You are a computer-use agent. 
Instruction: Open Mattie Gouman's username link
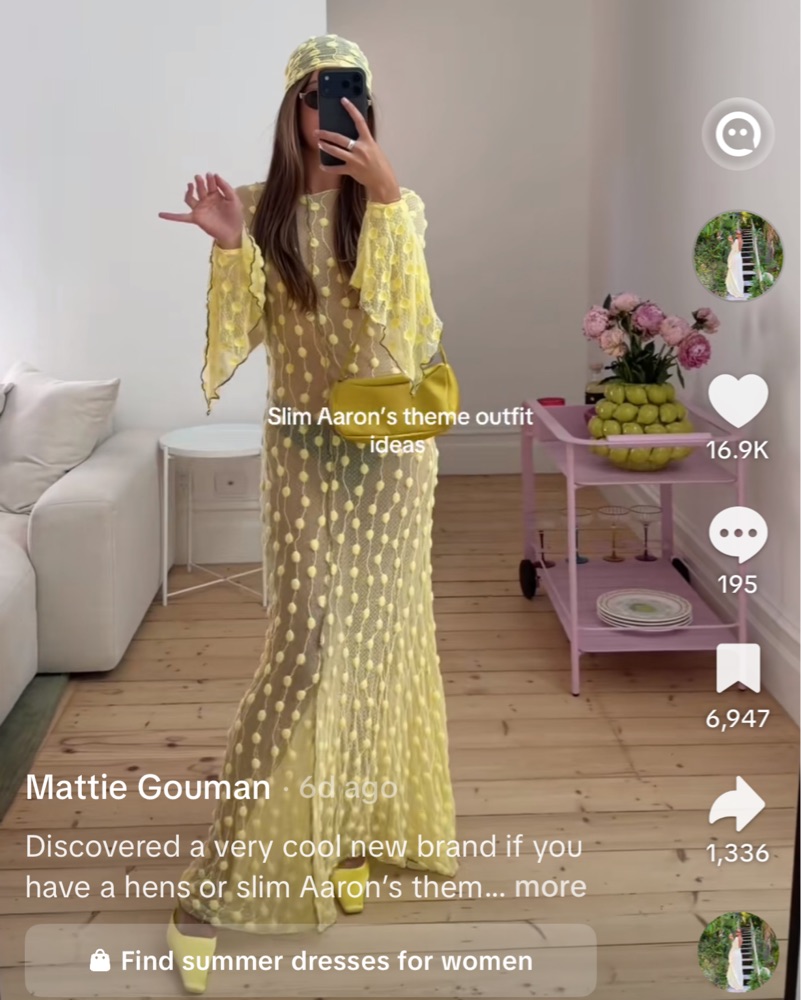coord(148,788)
